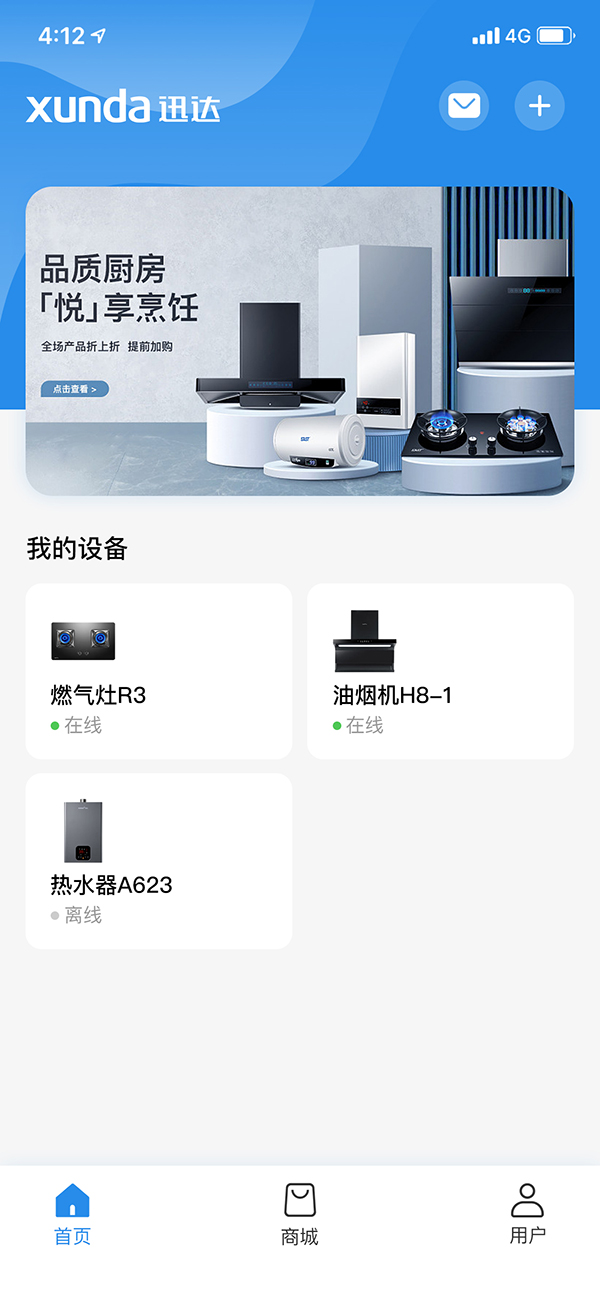The image size is (600, 1299).
Task: Switch to the 商城 tab
Action: (300, 1214)
